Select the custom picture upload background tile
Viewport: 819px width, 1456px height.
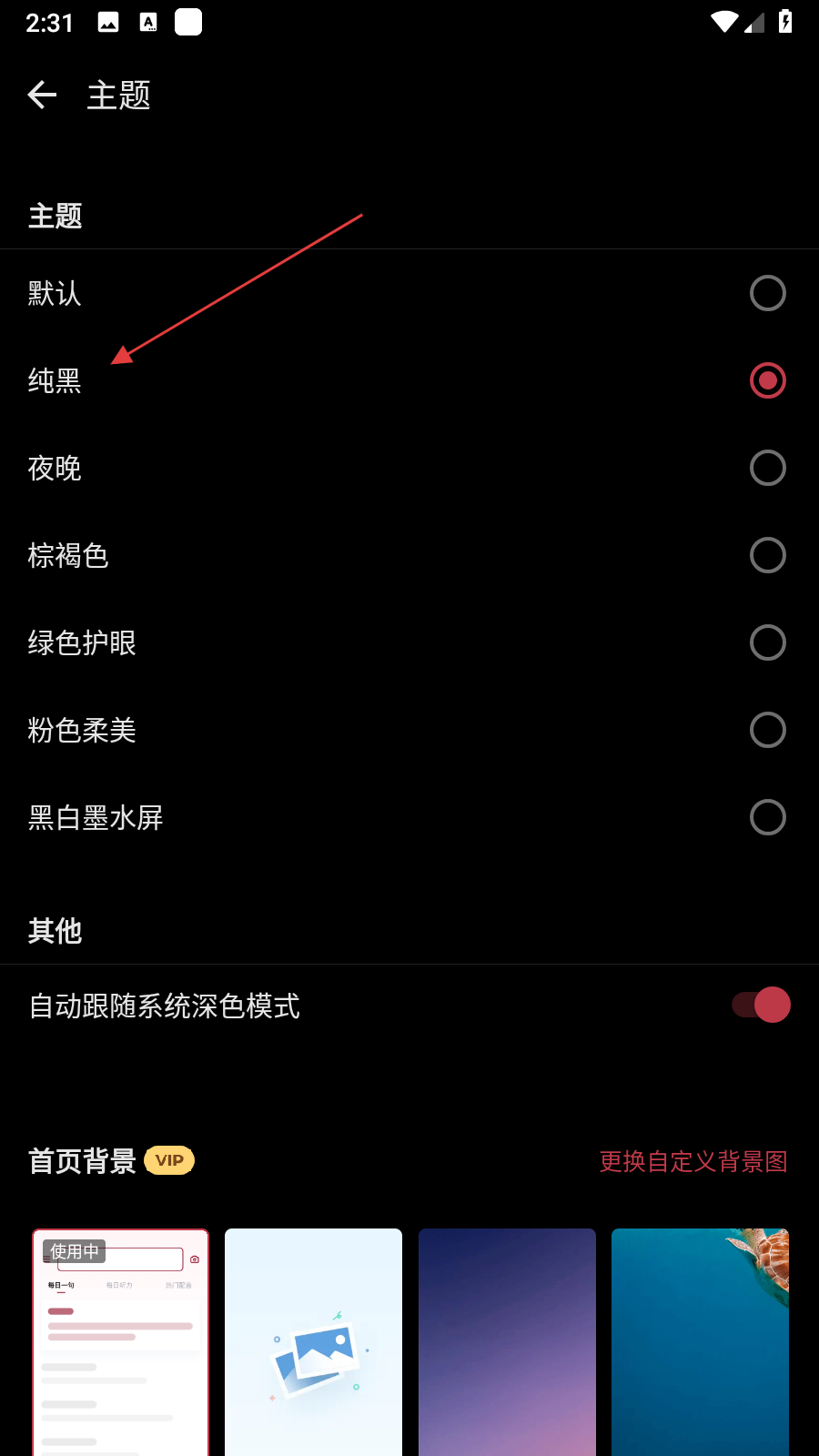(313, 1342)
